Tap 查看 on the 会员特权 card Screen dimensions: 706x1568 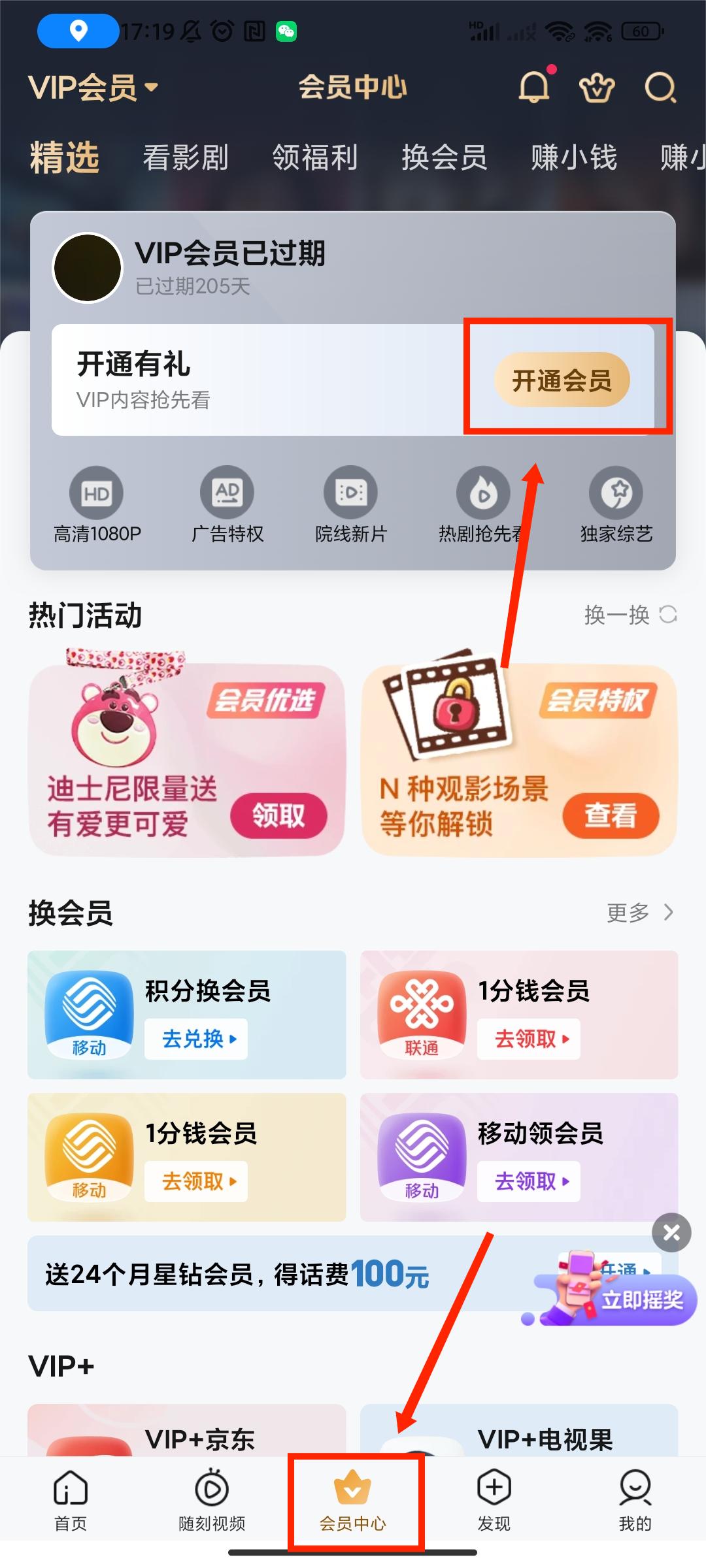coord(611,815)
